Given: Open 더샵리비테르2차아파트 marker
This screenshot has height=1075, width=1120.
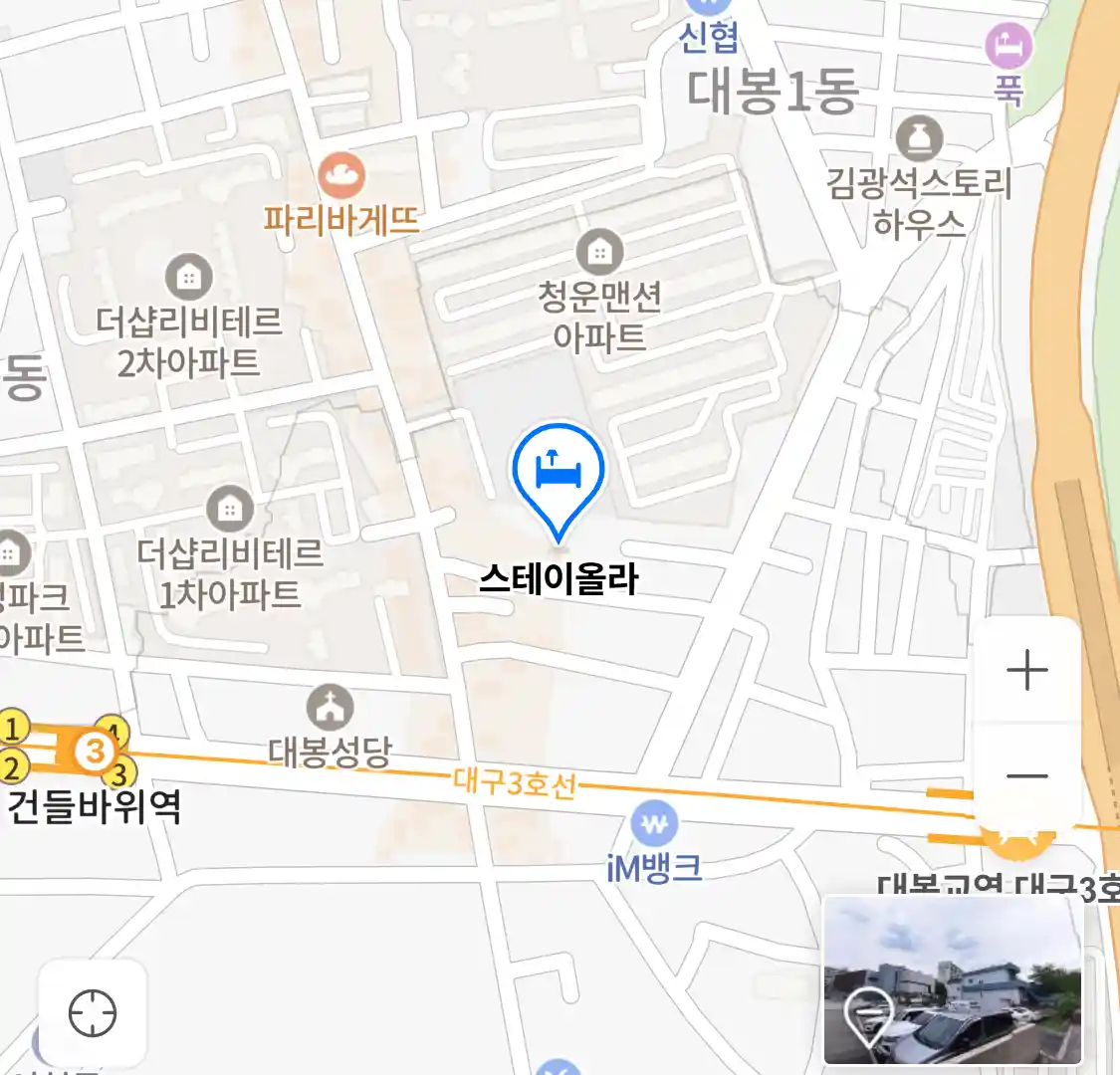Looking at the screenshot, I should [188, 278].
